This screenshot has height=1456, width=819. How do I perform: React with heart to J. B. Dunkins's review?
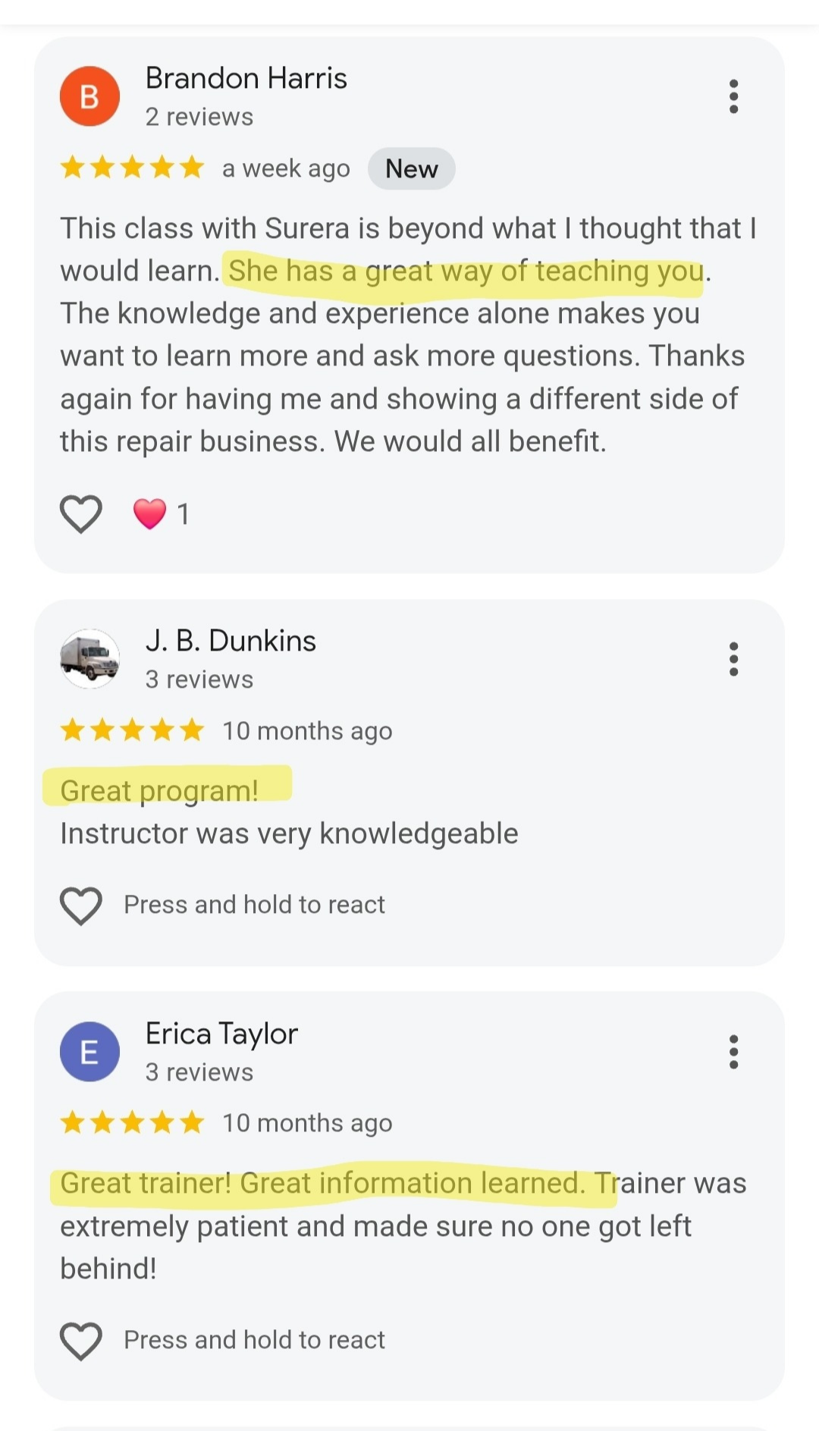click(x=81, y=905)
